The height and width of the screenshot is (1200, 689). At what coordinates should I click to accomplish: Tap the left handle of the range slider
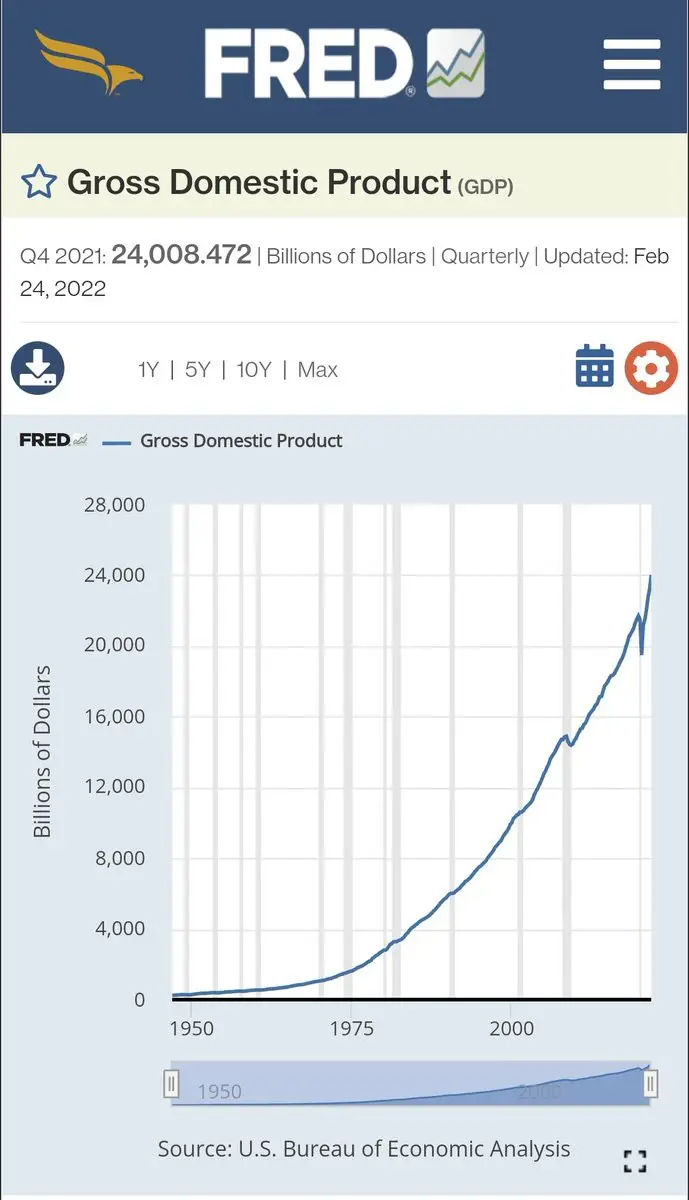171,1083
